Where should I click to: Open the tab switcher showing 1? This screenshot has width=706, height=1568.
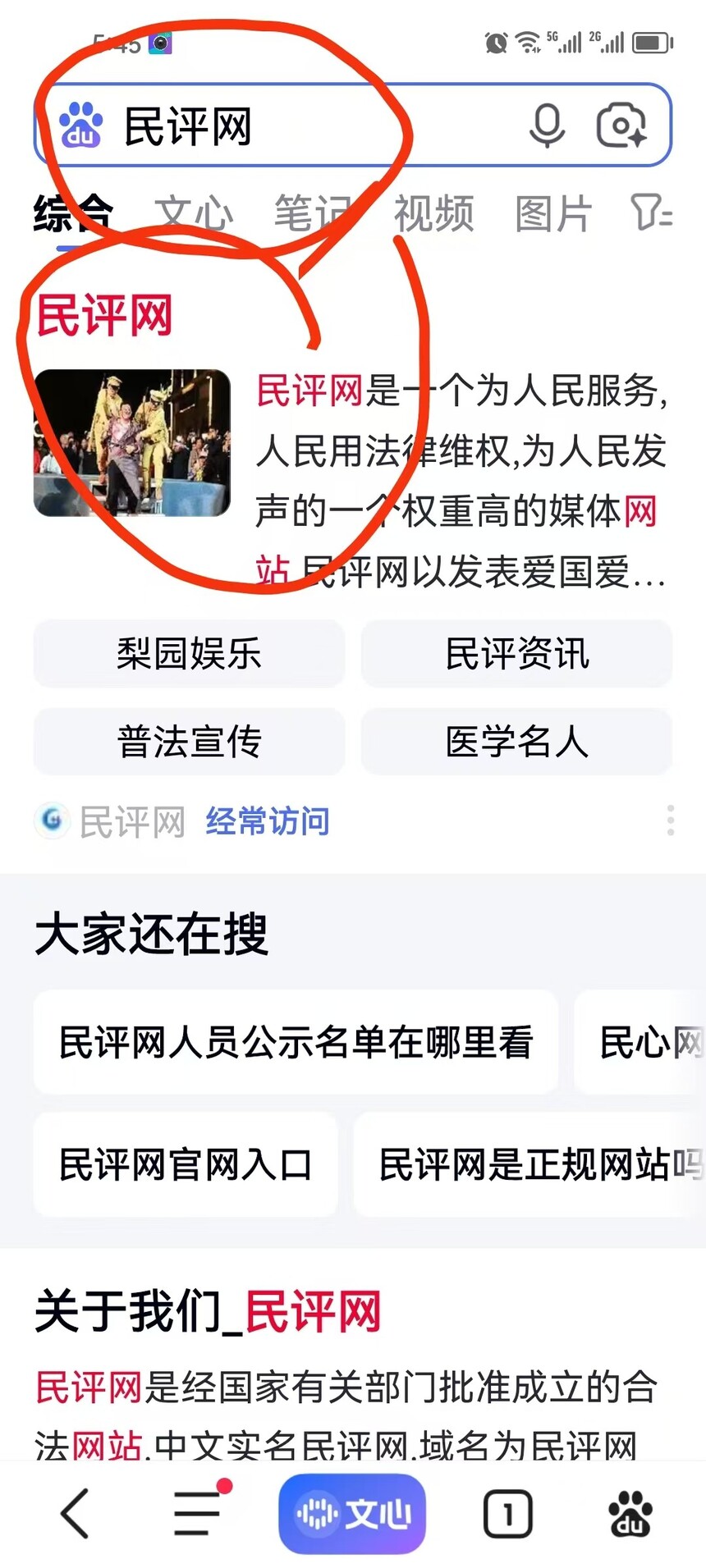[507, 1514]
